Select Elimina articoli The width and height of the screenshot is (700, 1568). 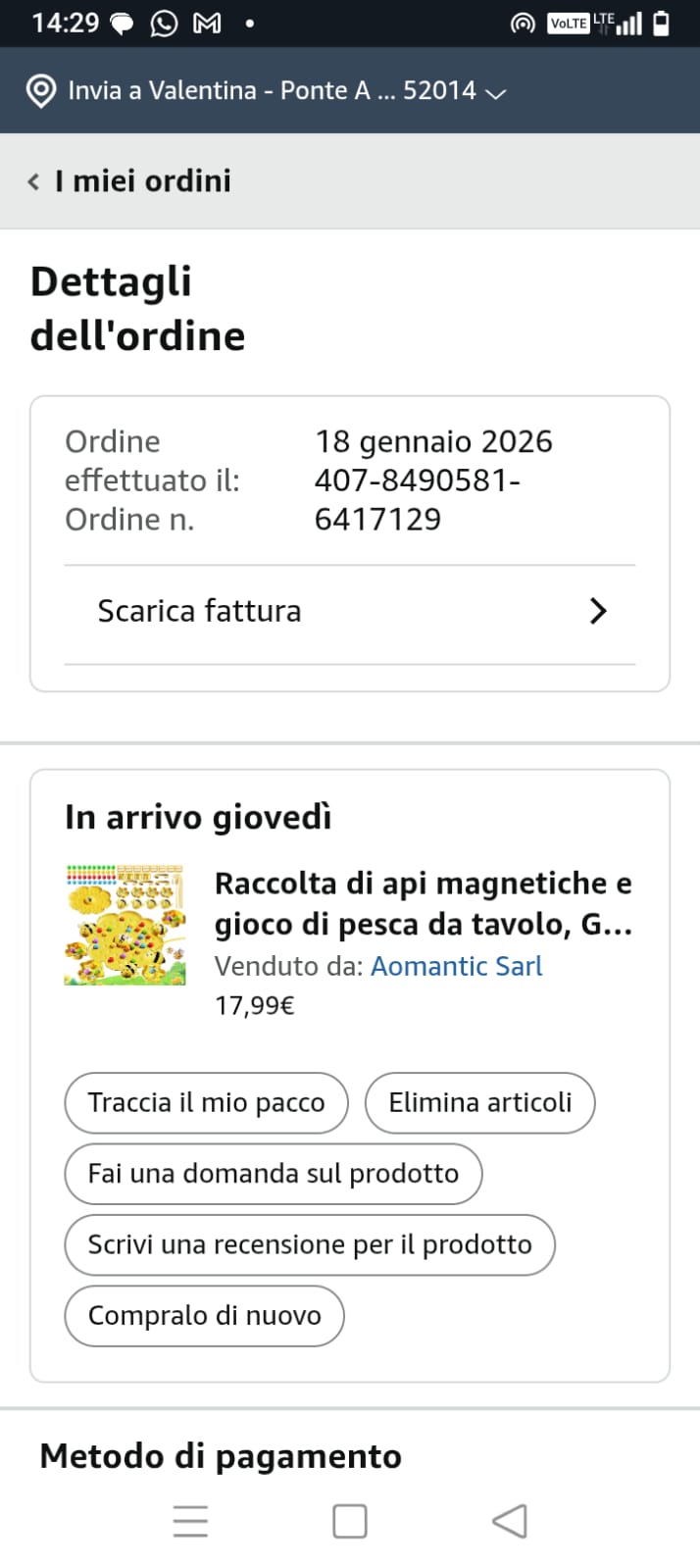[479, 1102]
